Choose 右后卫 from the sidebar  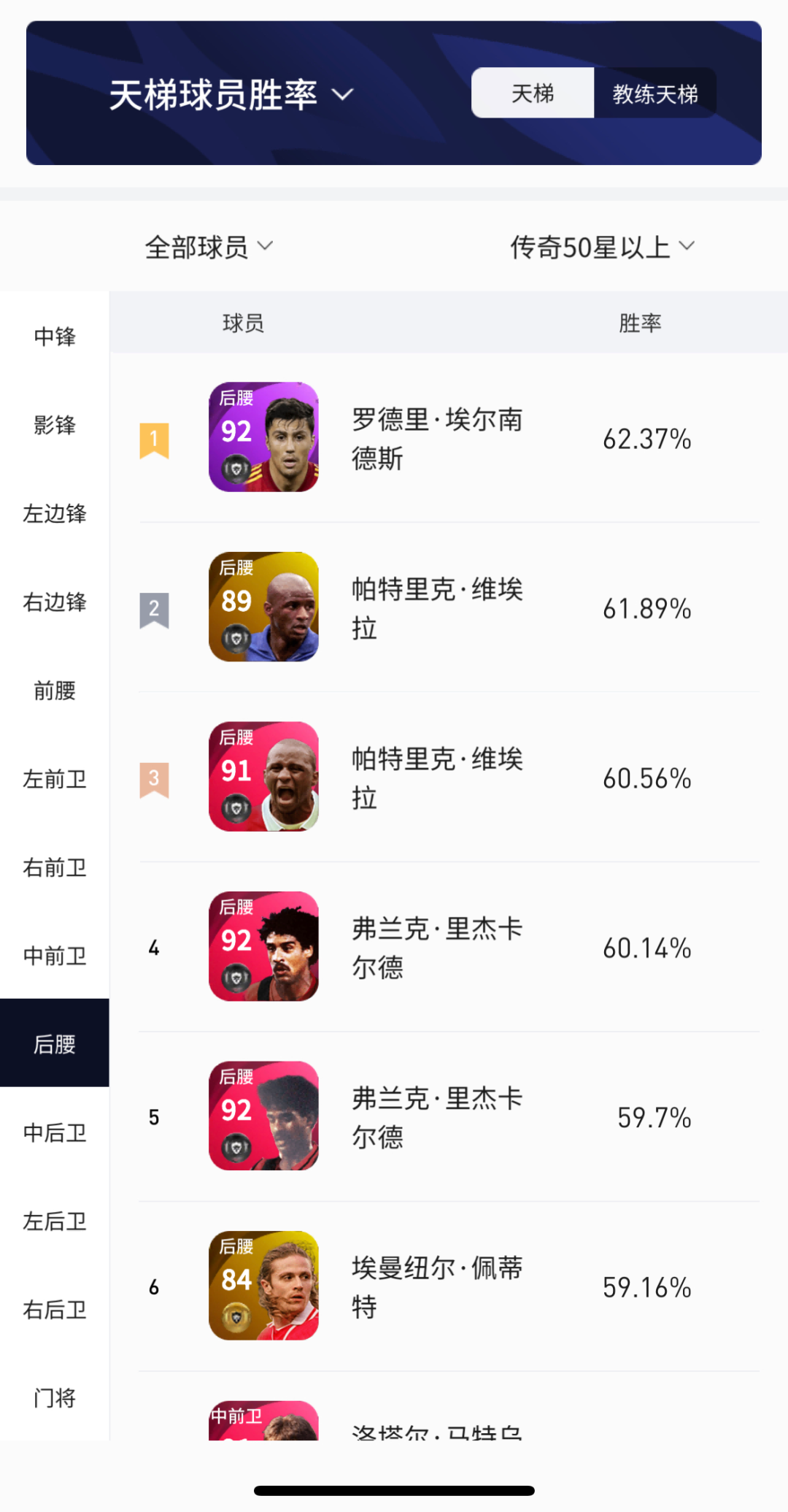(55, 1310)
